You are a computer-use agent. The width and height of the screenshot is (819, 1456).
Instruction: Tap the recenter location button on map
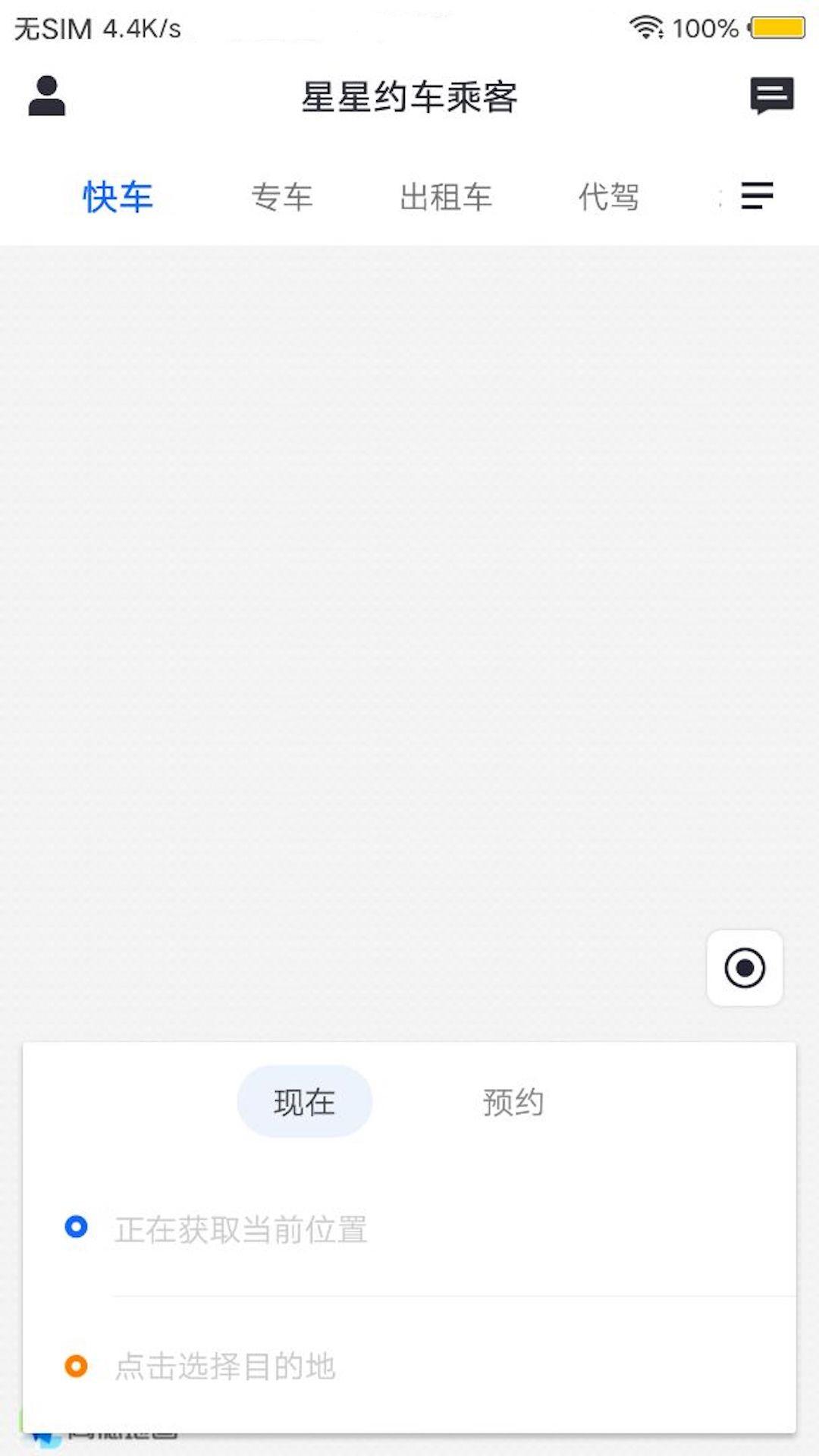[744, 968]
